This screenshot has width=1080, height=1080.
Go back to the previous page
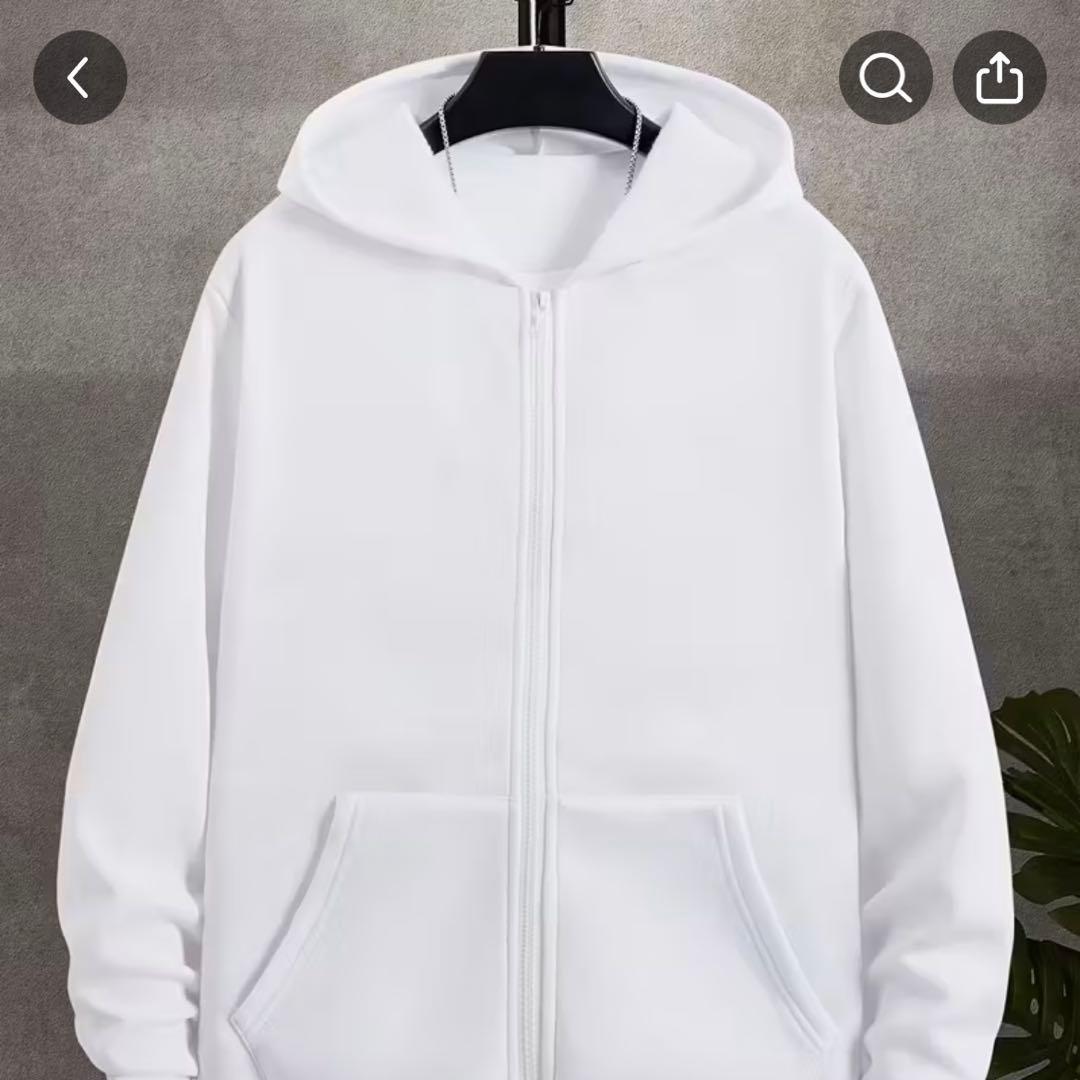coord(80,77)
